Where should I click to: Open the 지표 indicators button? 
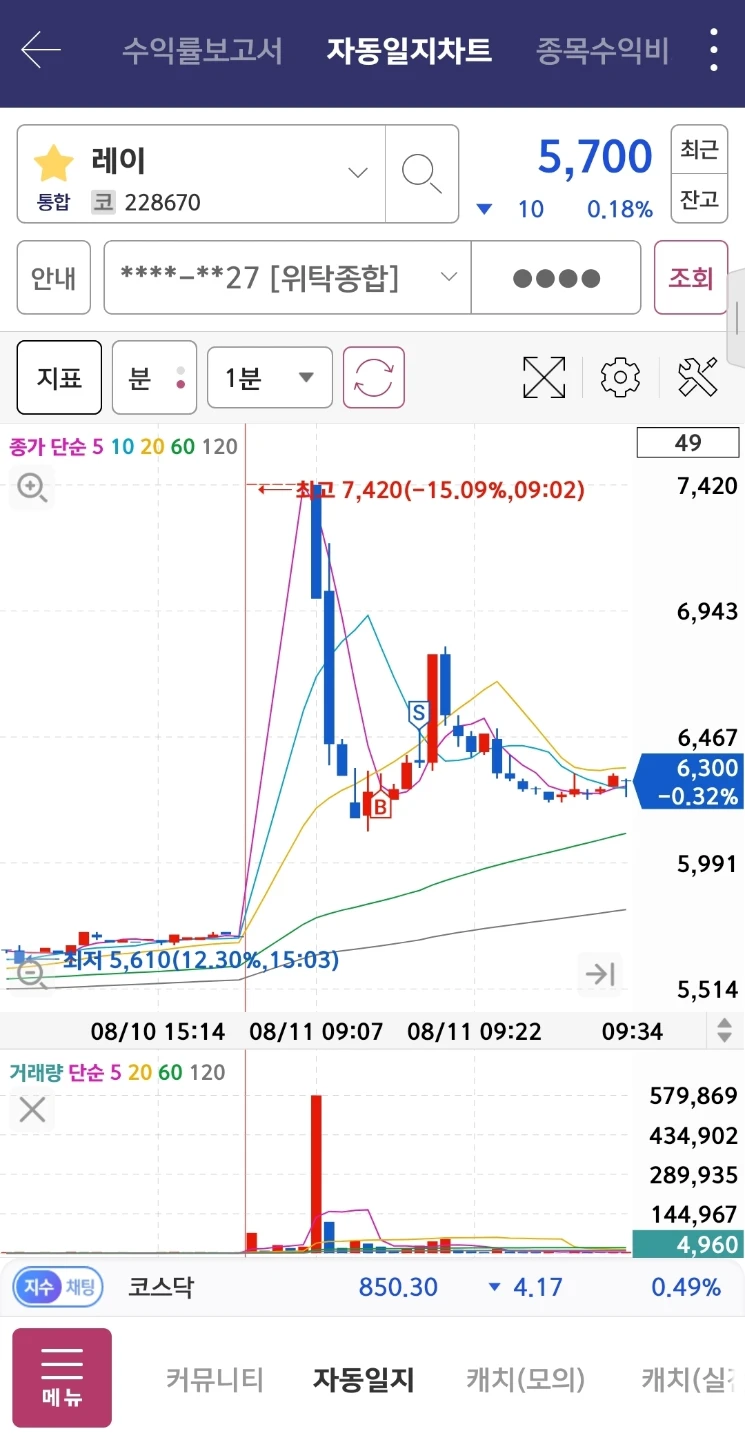pyautogui.click(x=59, y=377)
